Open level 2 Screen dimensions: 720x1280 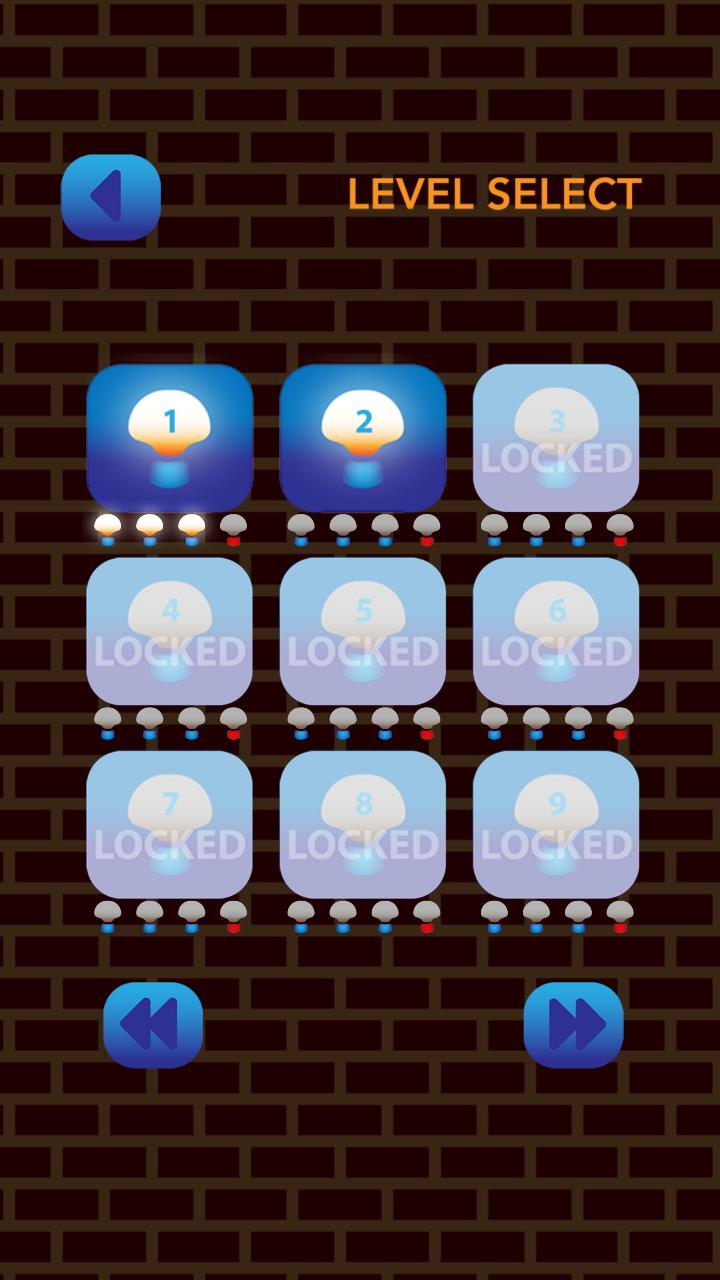pos(363,437)
